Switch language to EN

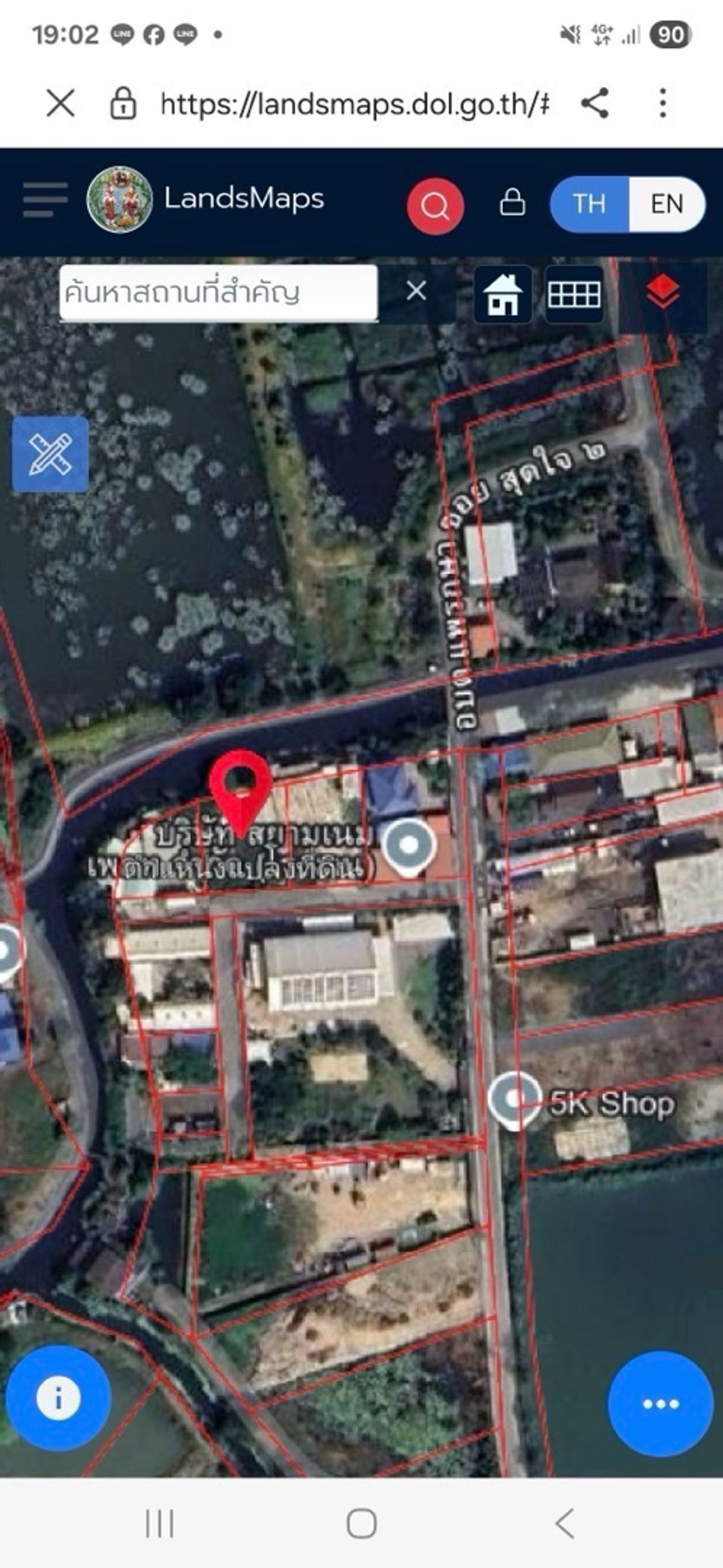click(667, 204)
